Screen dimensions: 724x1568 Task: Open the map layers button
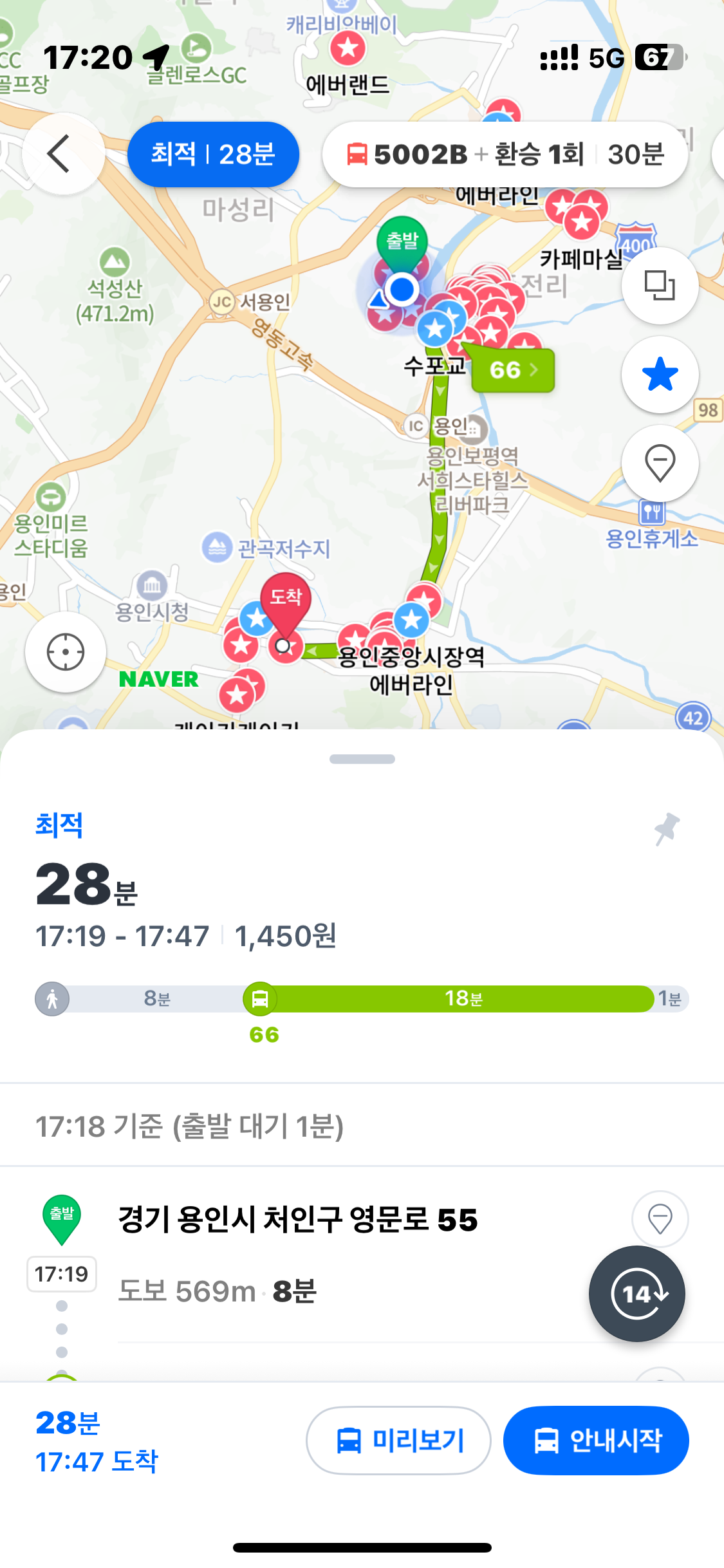660,285
